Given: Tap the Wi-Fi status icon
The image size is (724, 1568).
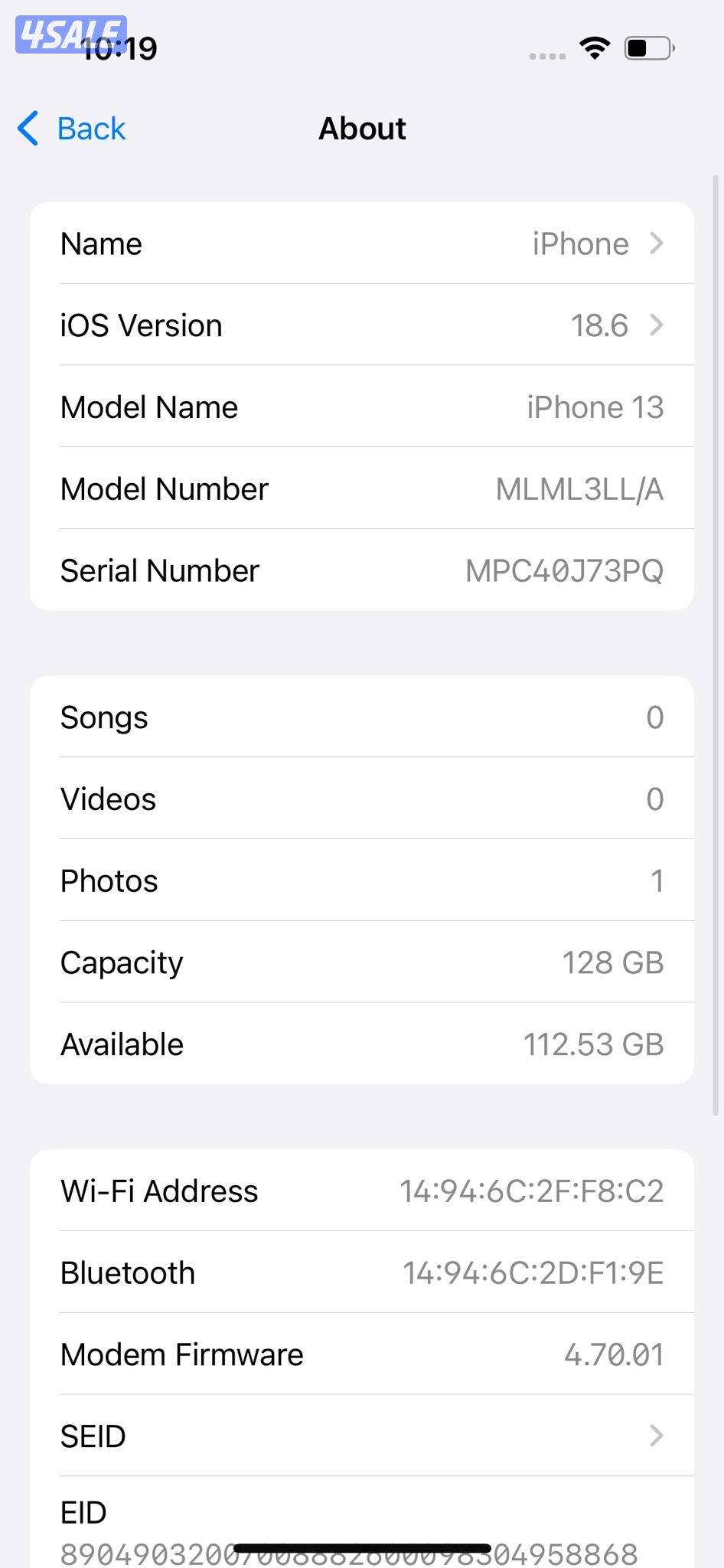Looking at the screenshot, I should 595,47.
